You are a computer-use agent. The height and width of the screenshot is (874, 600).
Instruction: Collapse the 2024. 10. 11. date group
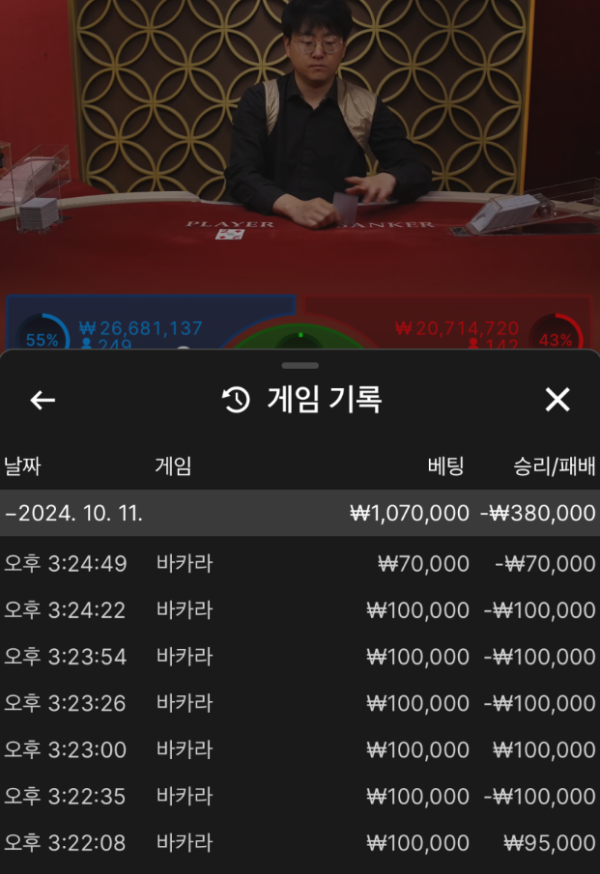(75, 513)
